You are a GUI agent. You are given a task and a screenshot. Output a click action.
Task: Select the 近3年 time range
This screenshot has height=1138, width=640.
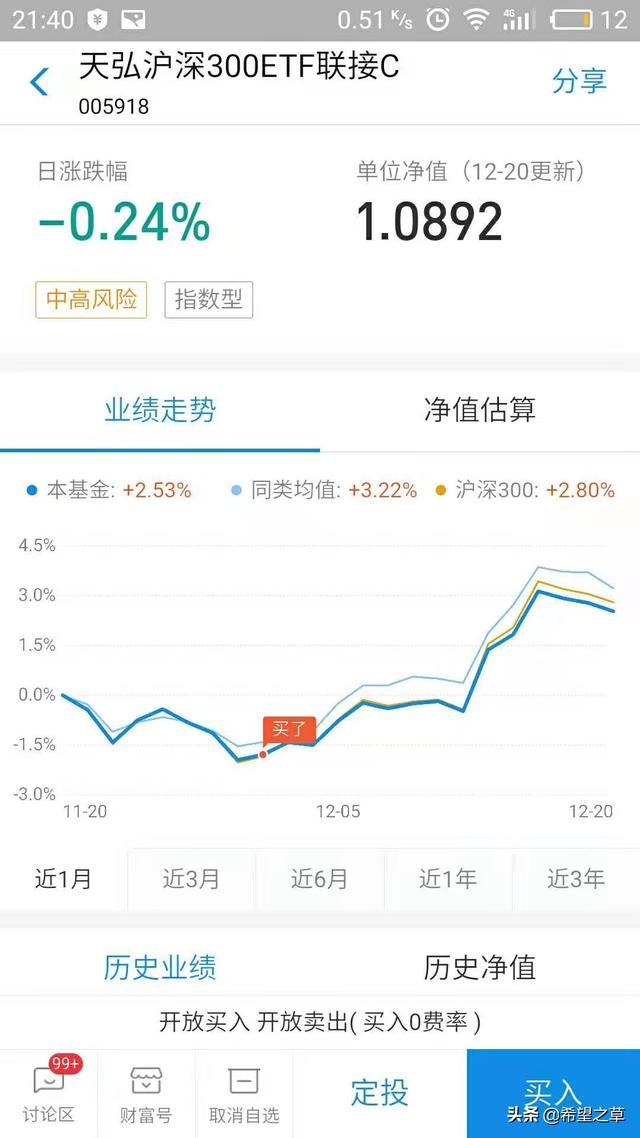pos(576,879)
